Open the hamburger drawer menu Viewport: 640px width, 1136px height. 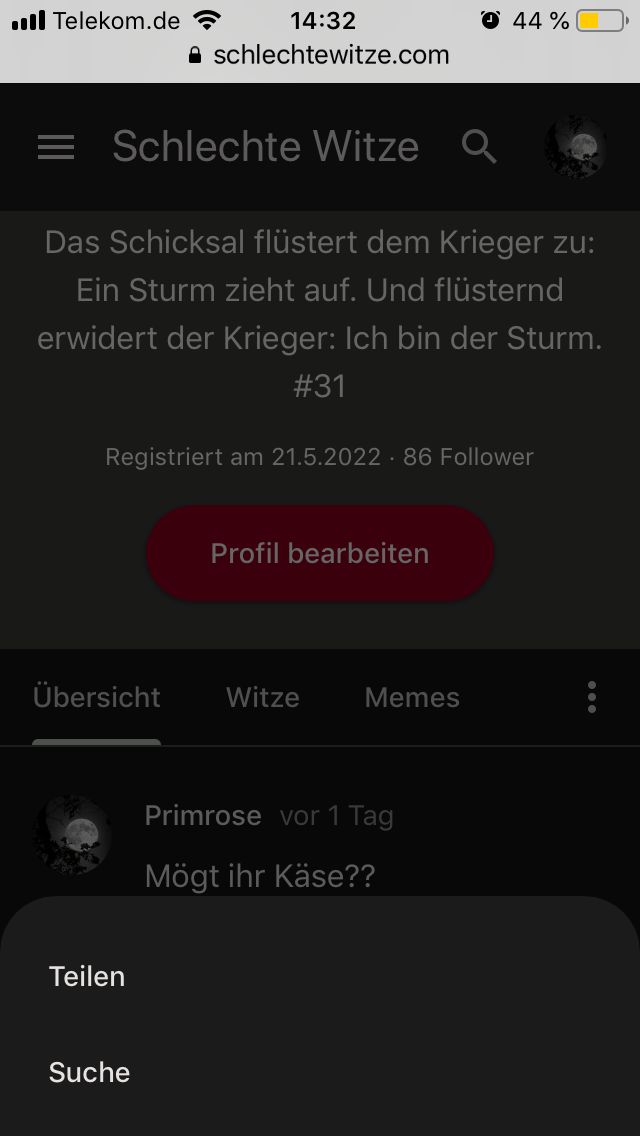pyautogui.click(x=56, y=147)
